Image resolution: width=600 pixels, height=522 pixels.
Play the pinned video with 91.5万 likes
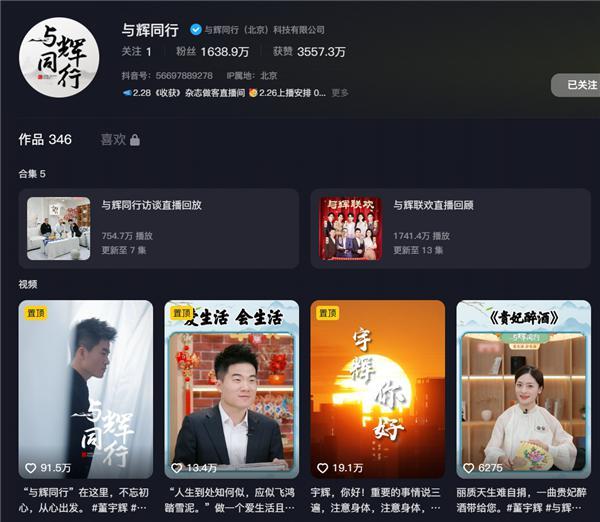pyautogui.click(x=85, y=389)
